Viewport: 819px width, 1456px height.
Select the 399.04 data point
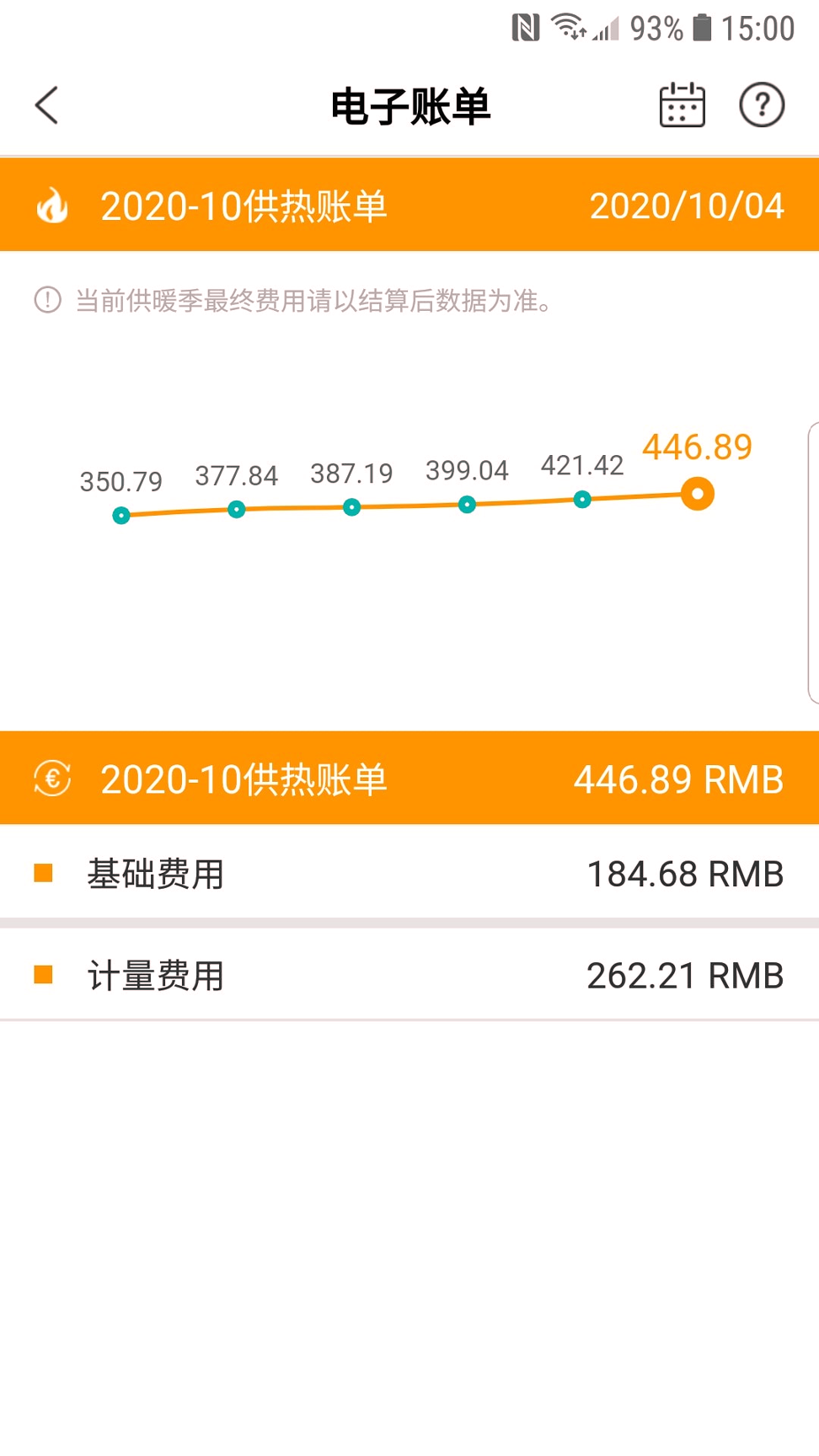[x=467, y=505]
